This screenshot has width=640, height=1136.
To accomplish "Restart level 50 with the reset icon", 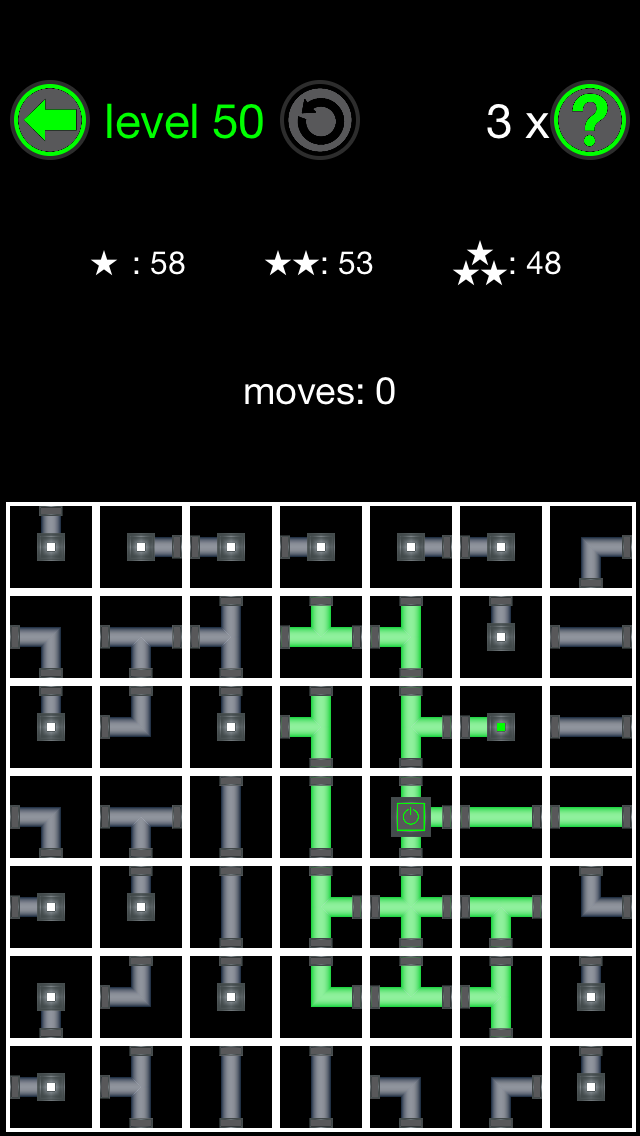I will (320, 121).
